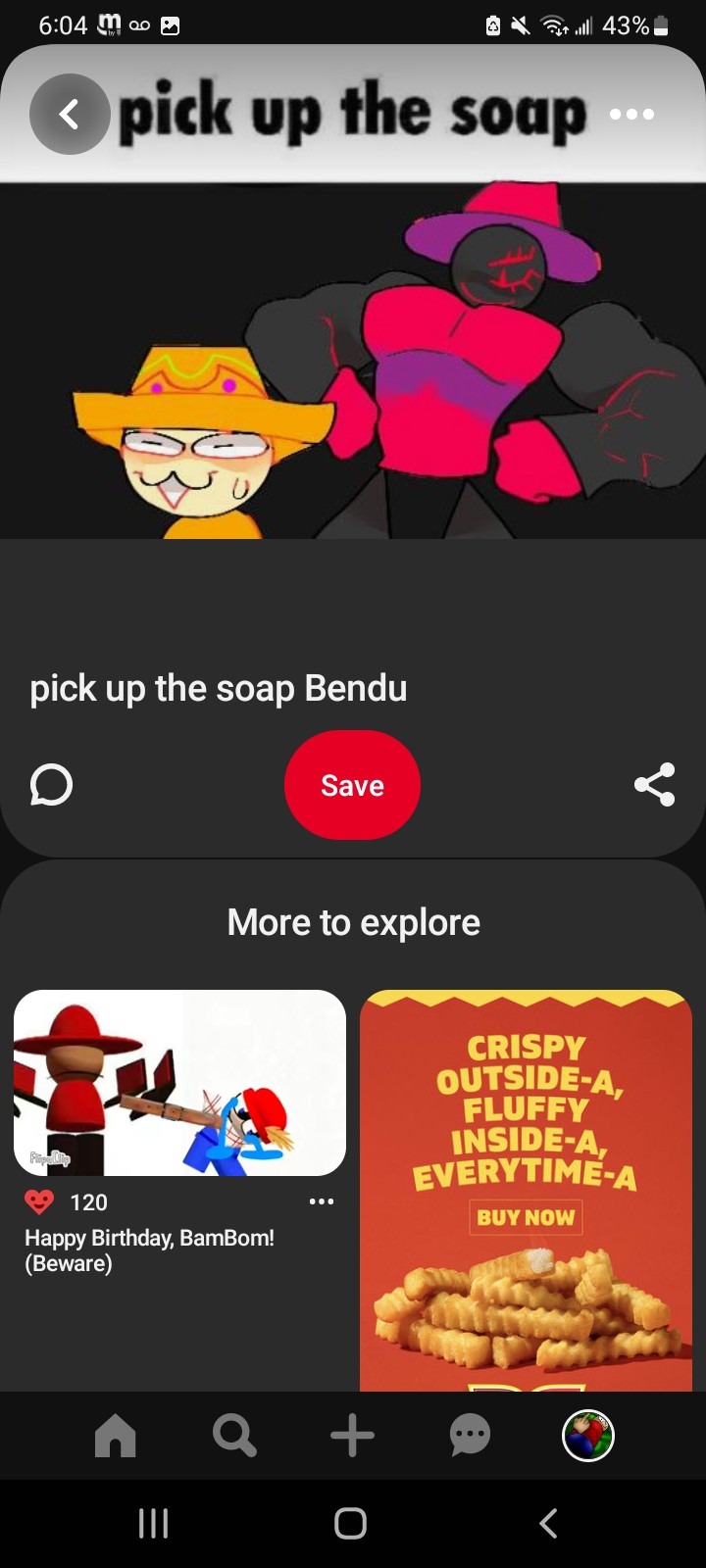Tap the system recent apps button
This screenshot has height=1568, width=706.
(153, 1523)
